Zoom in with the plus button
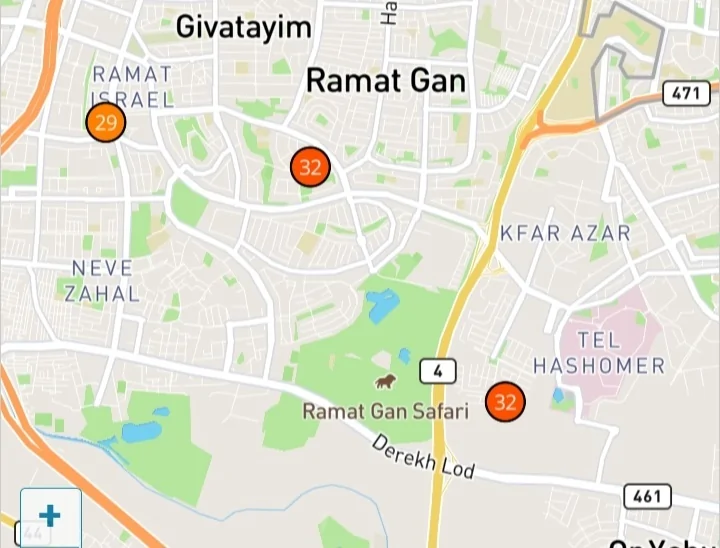The width and height of the screenshot is (720, 548). pos(50,516)
